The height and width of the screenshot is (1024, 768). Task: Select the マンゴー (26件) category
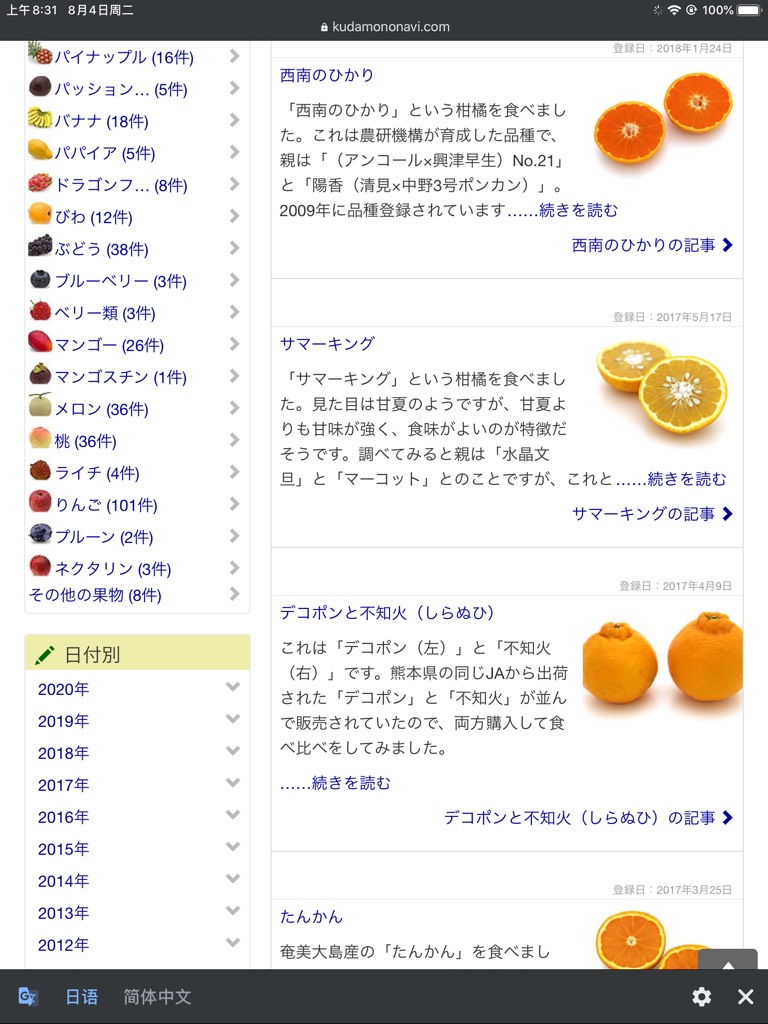[109, 345]
